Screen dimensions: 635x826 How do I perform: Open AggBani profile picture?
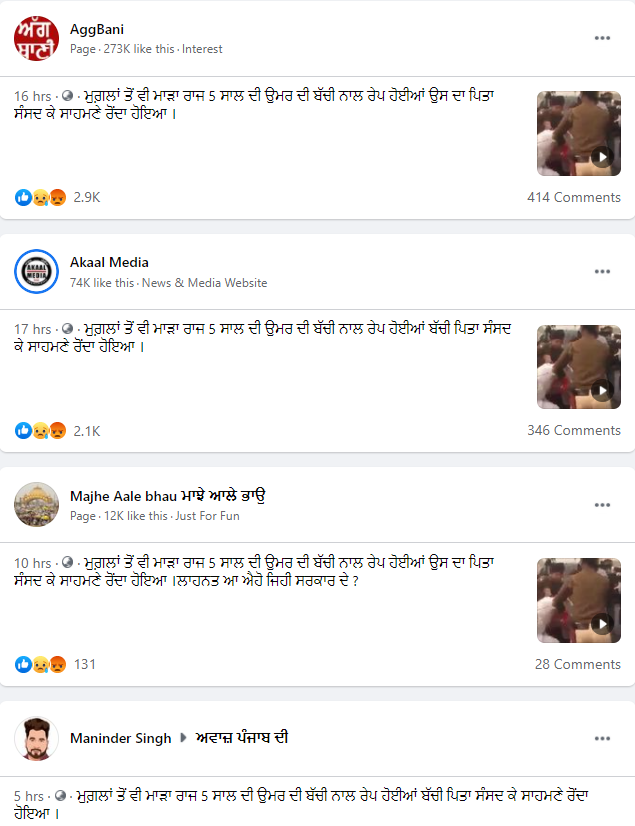[x=36, y=38]
